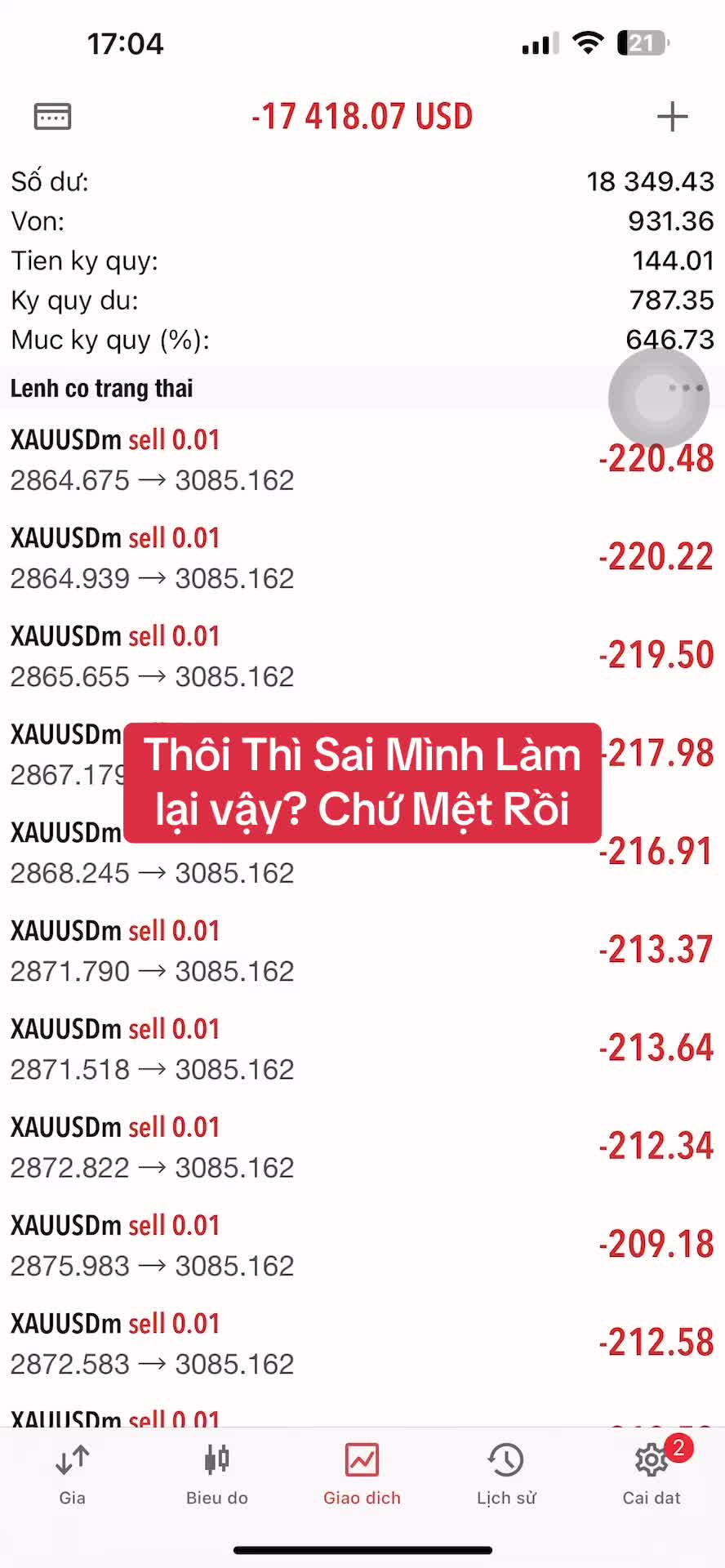Viewport: 725px width, 1568px height.
Task: Open the Bieu do chart tab
Action: tap(216, 1474)
